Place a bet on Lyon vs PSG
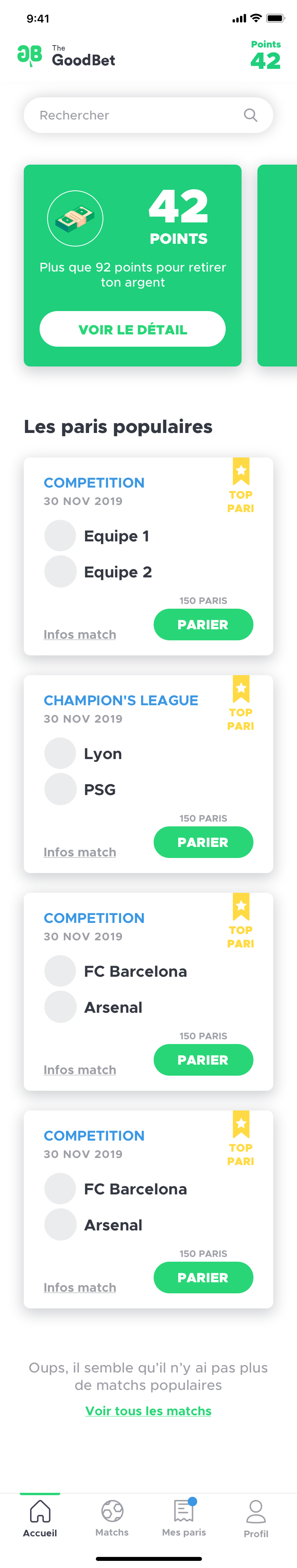Viewport: 297px width, 1568px height. click(203, 843)
